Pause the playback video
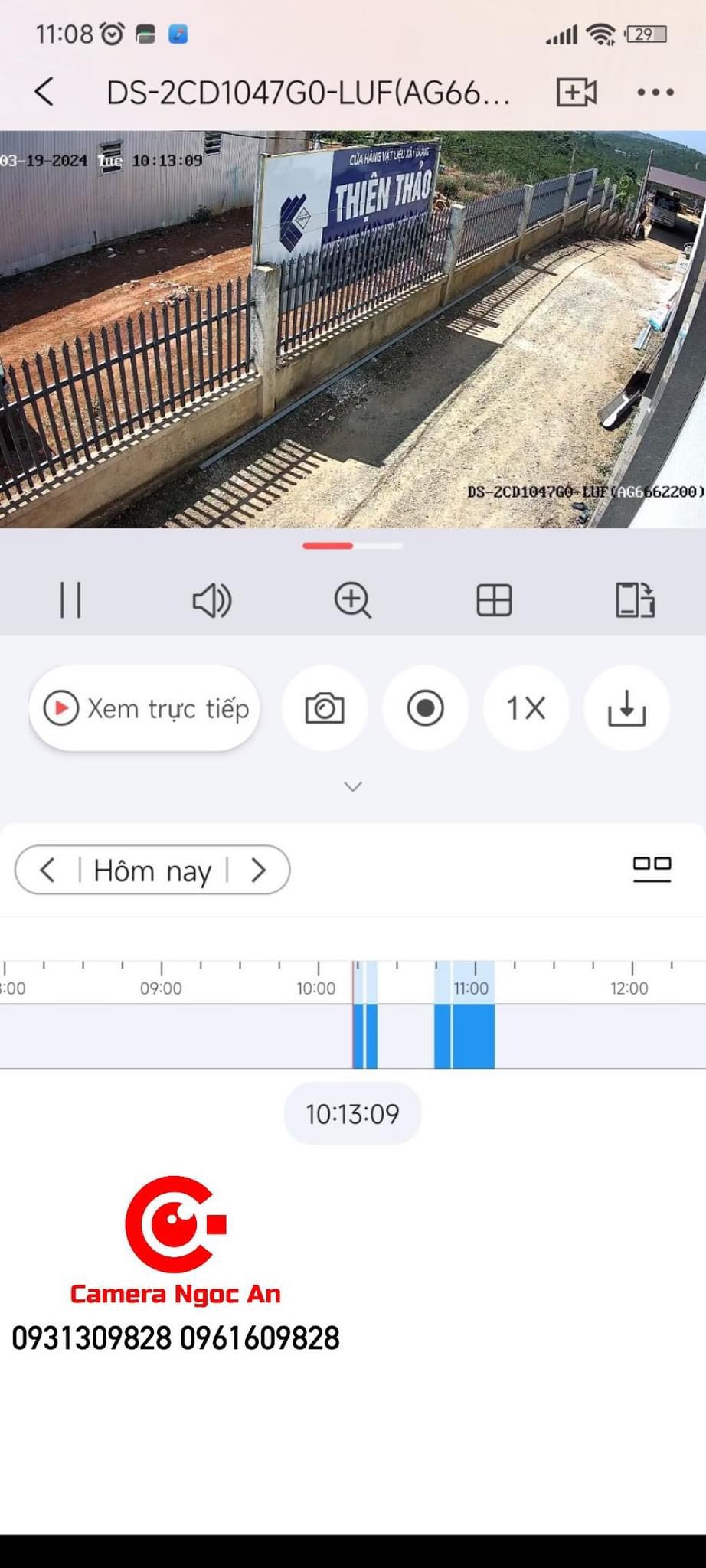Image resolution: width=706 pixels, height=1568 pixels. point(70,599)
